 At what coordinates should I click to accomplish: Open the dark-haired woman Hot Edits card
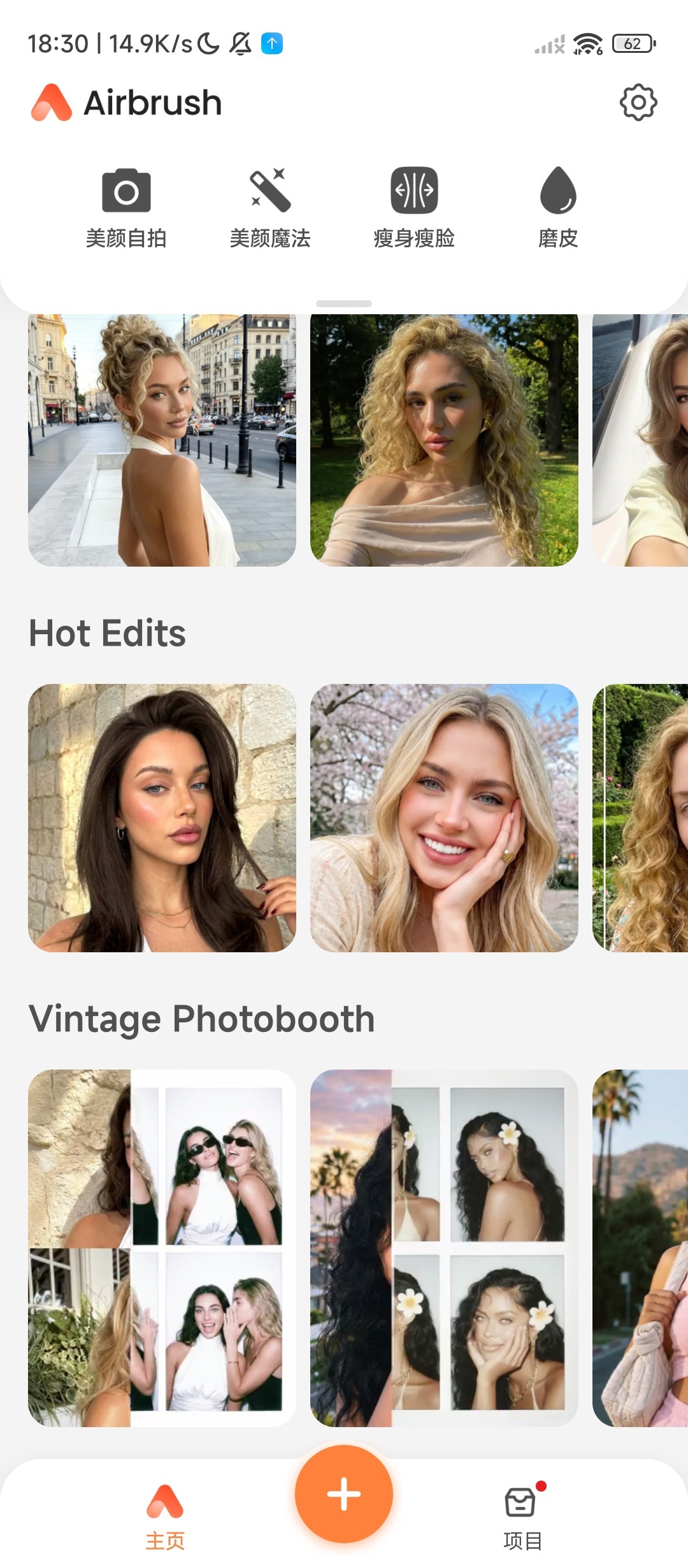(x=162, y=818)
